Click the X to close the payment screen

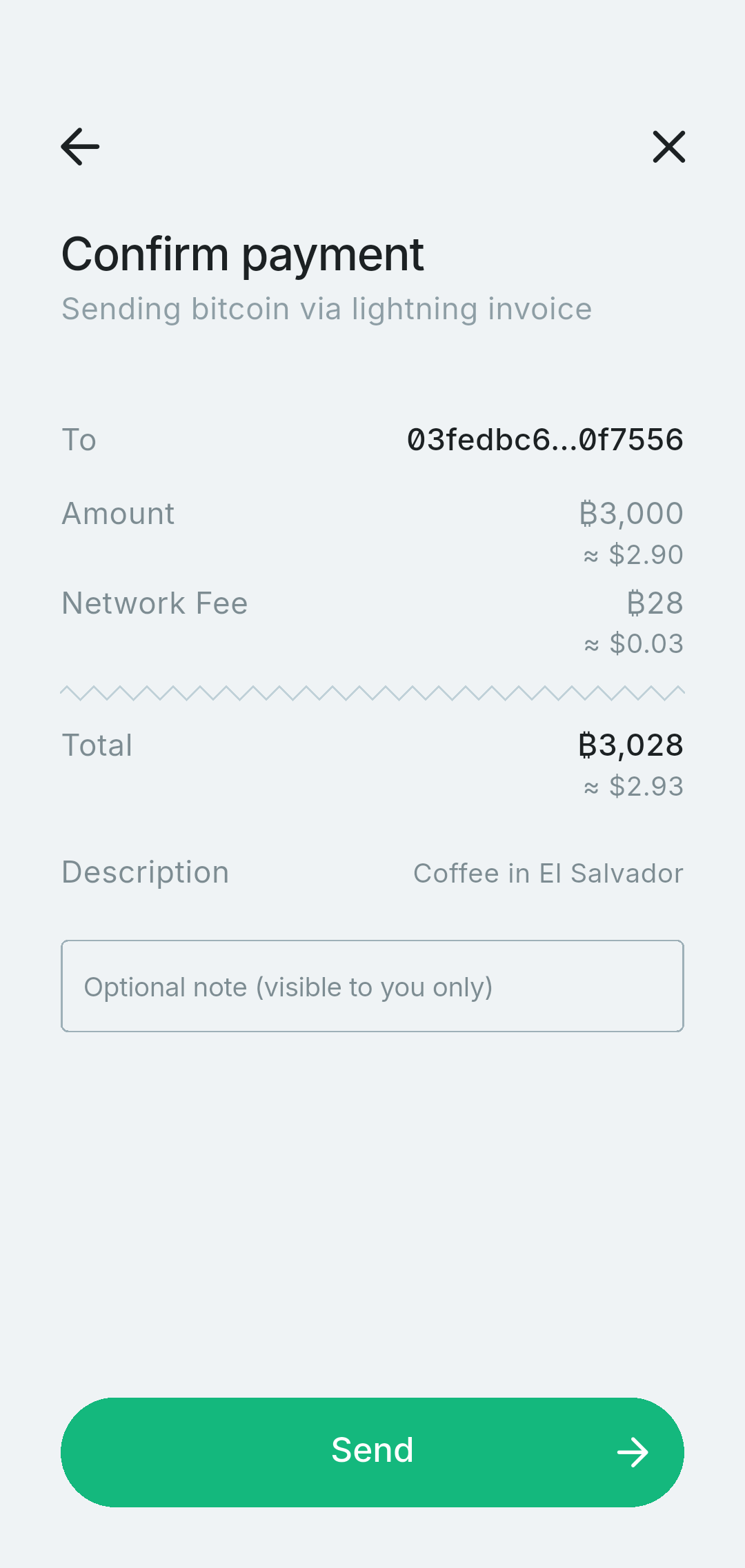(667, 147)
